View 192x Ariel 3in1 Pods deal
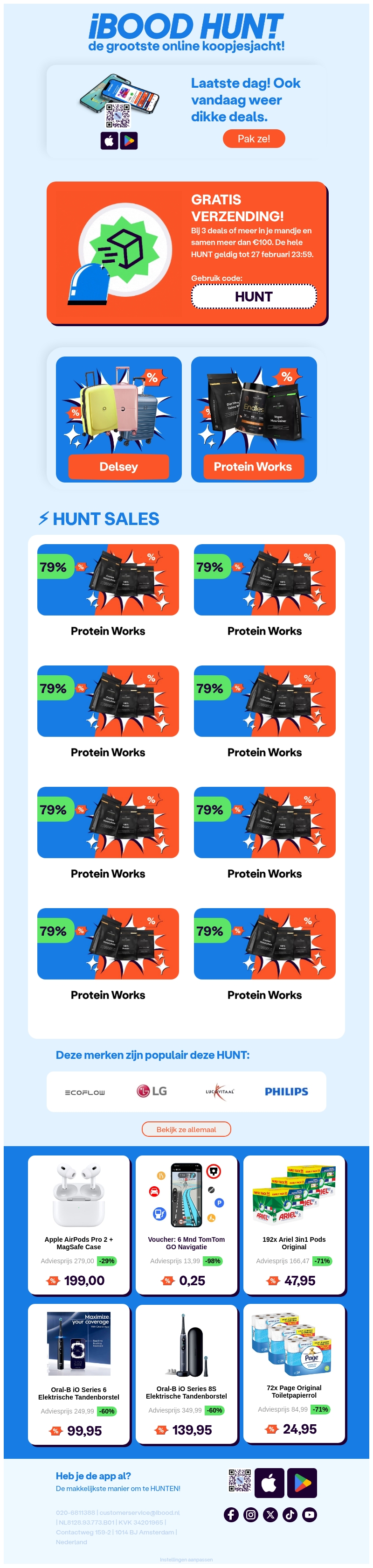 [x=294, y=1224]
